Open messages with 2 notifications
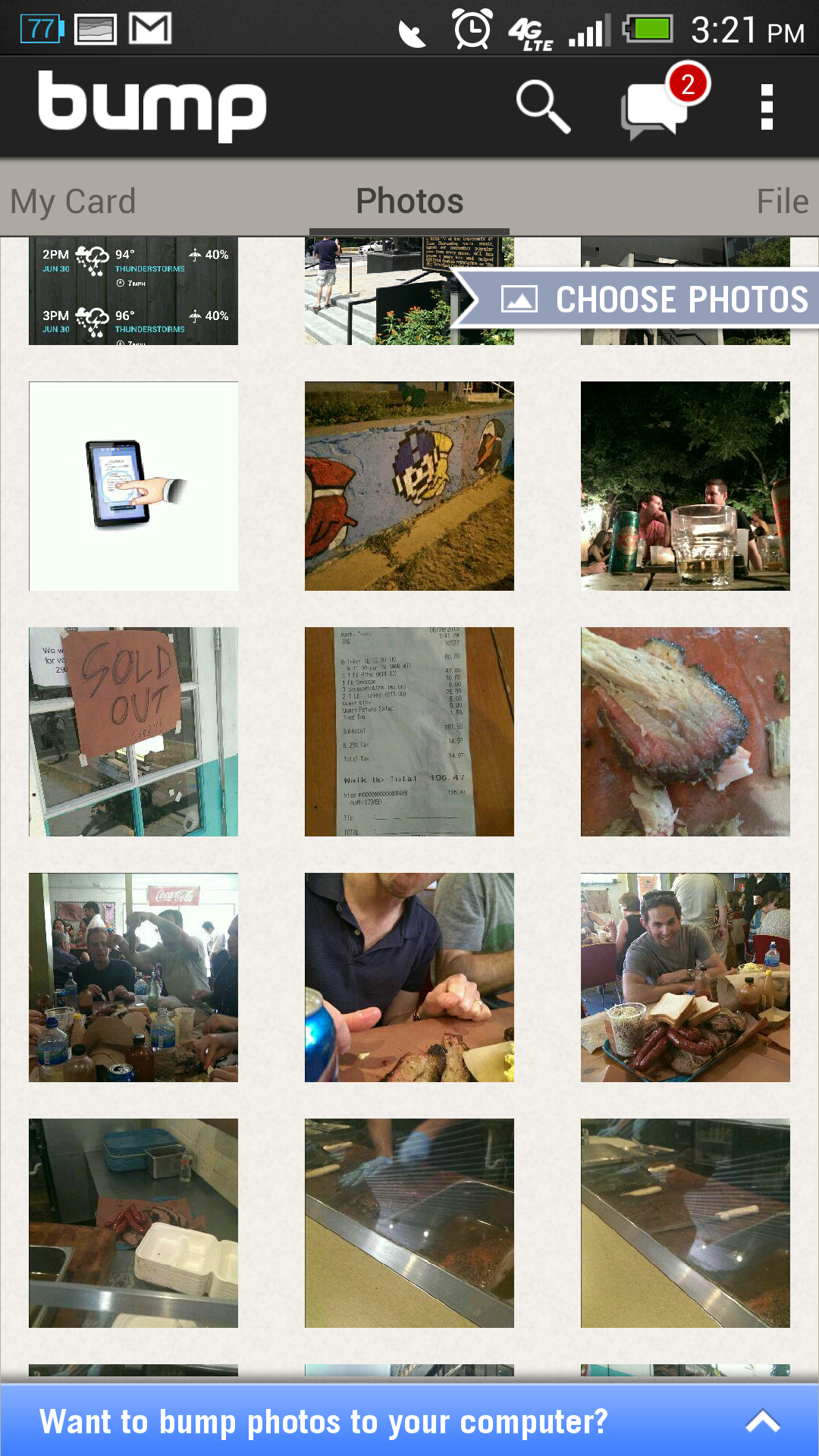 click(x=657, y=108)
